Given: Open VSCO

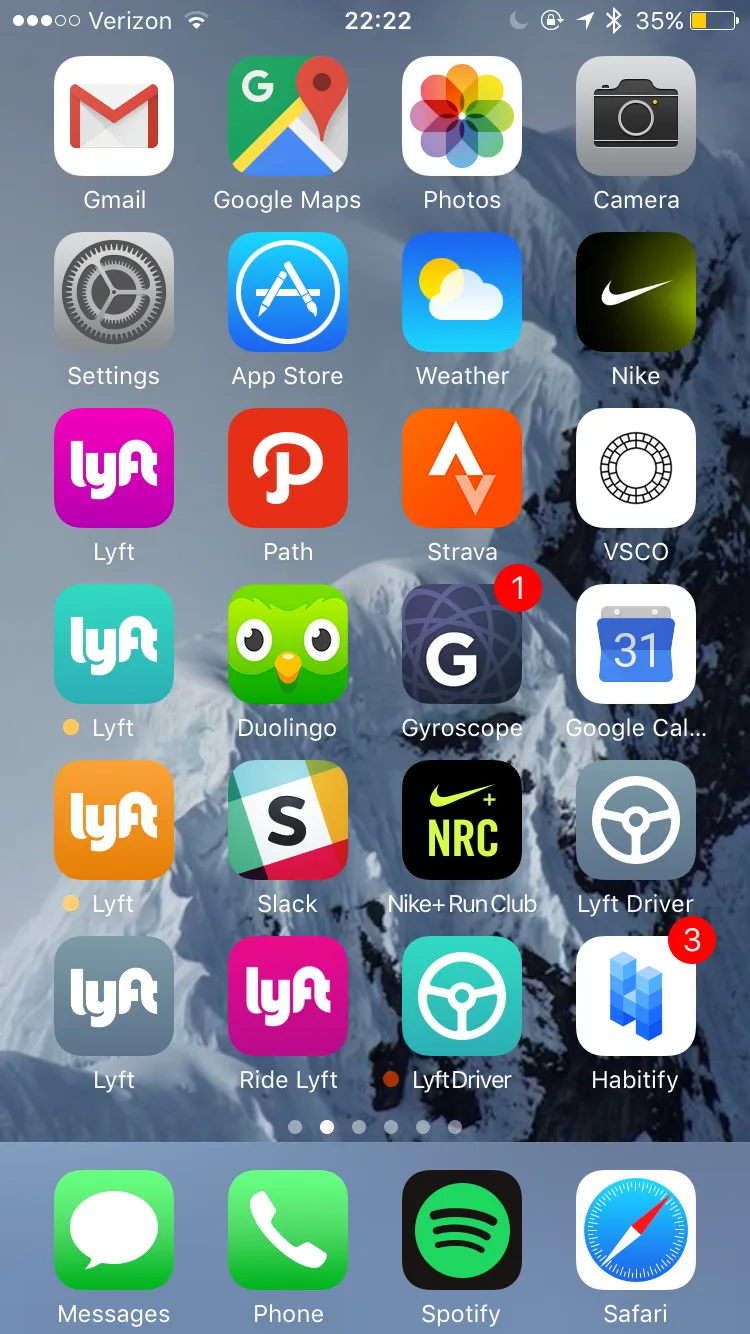Looking at the screenshot, I should [636, 468].
